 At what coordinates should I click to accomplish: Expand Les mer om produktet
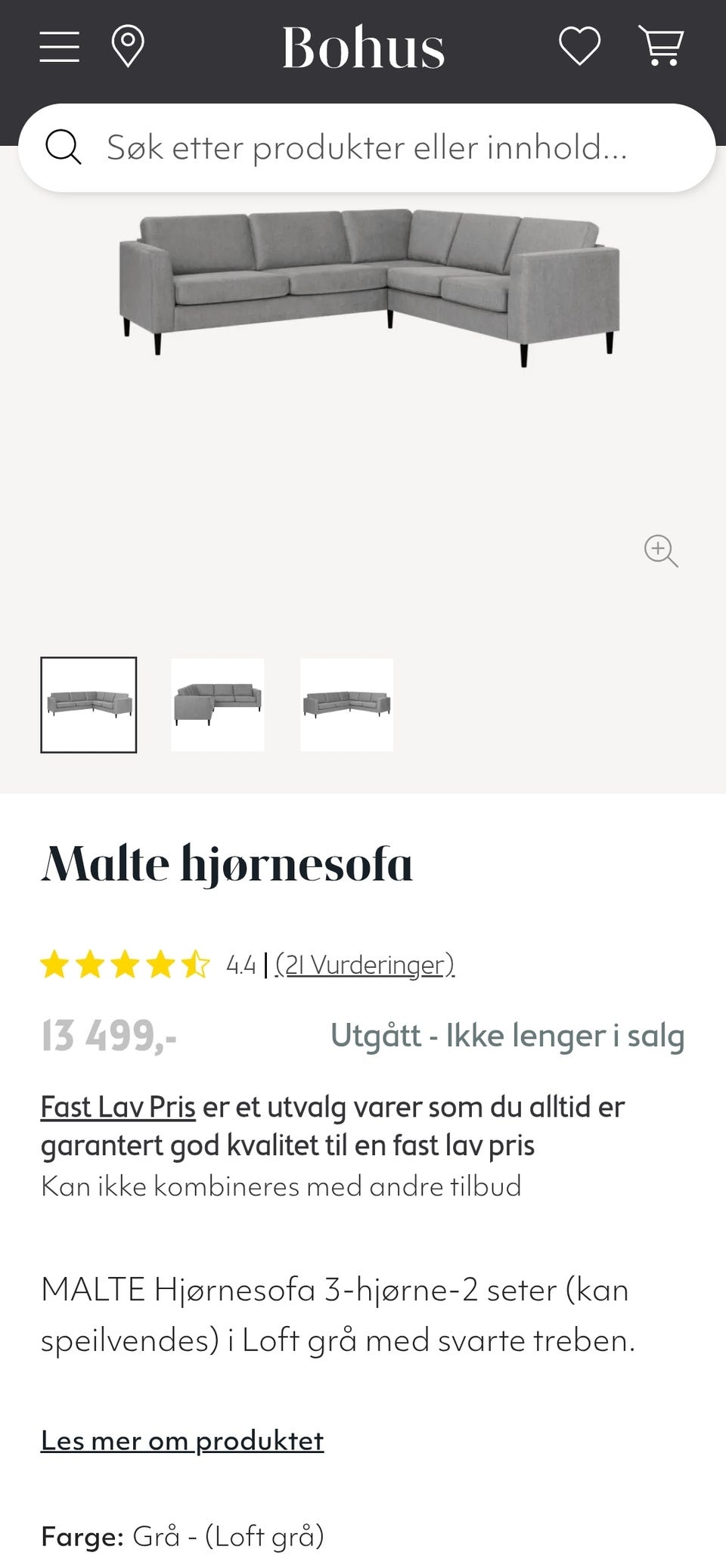[182, 1440]
